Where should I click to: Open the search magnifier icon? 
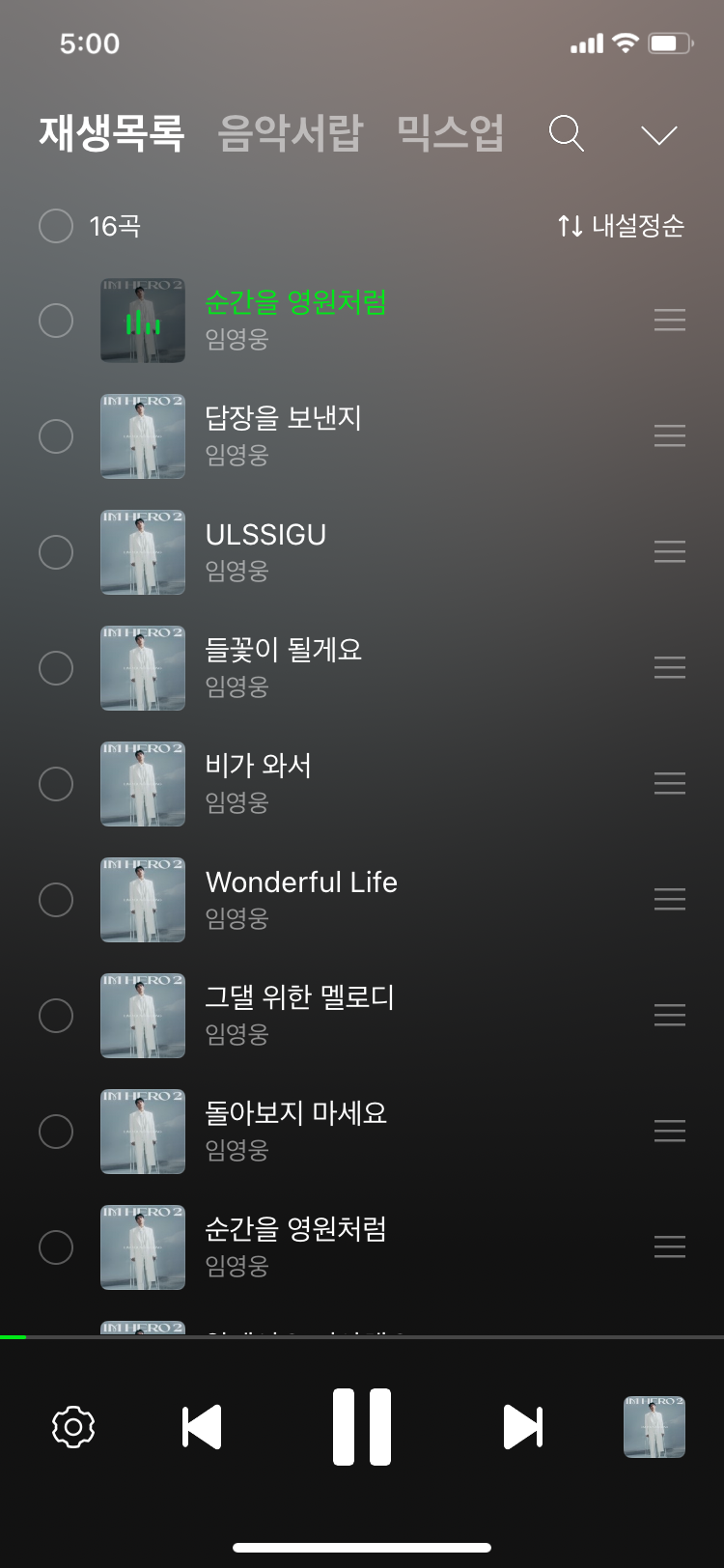[567, 133]
